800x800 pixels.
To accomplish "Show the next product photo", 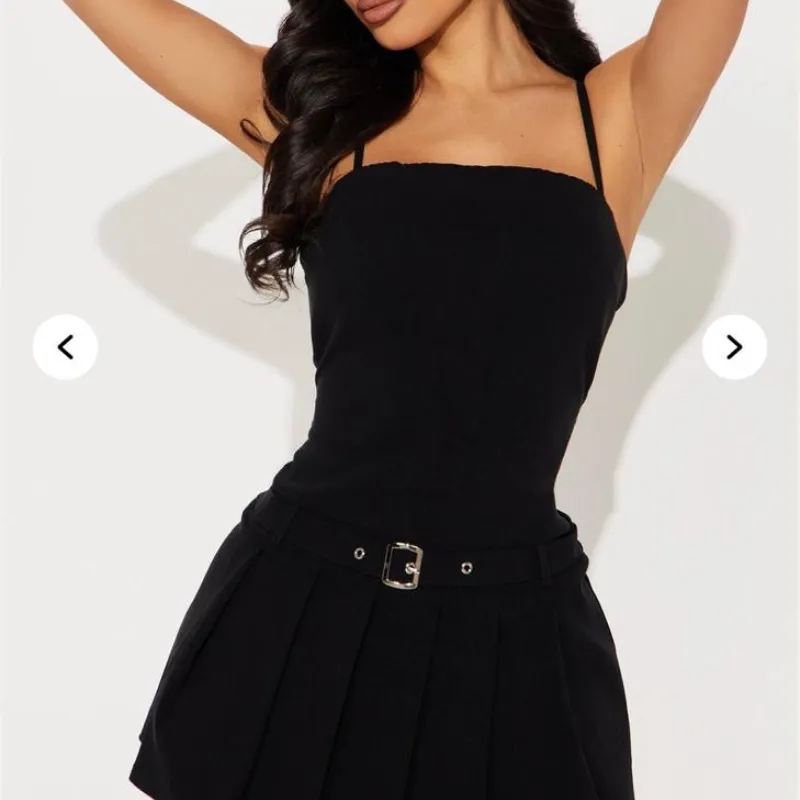I will 734,347.
